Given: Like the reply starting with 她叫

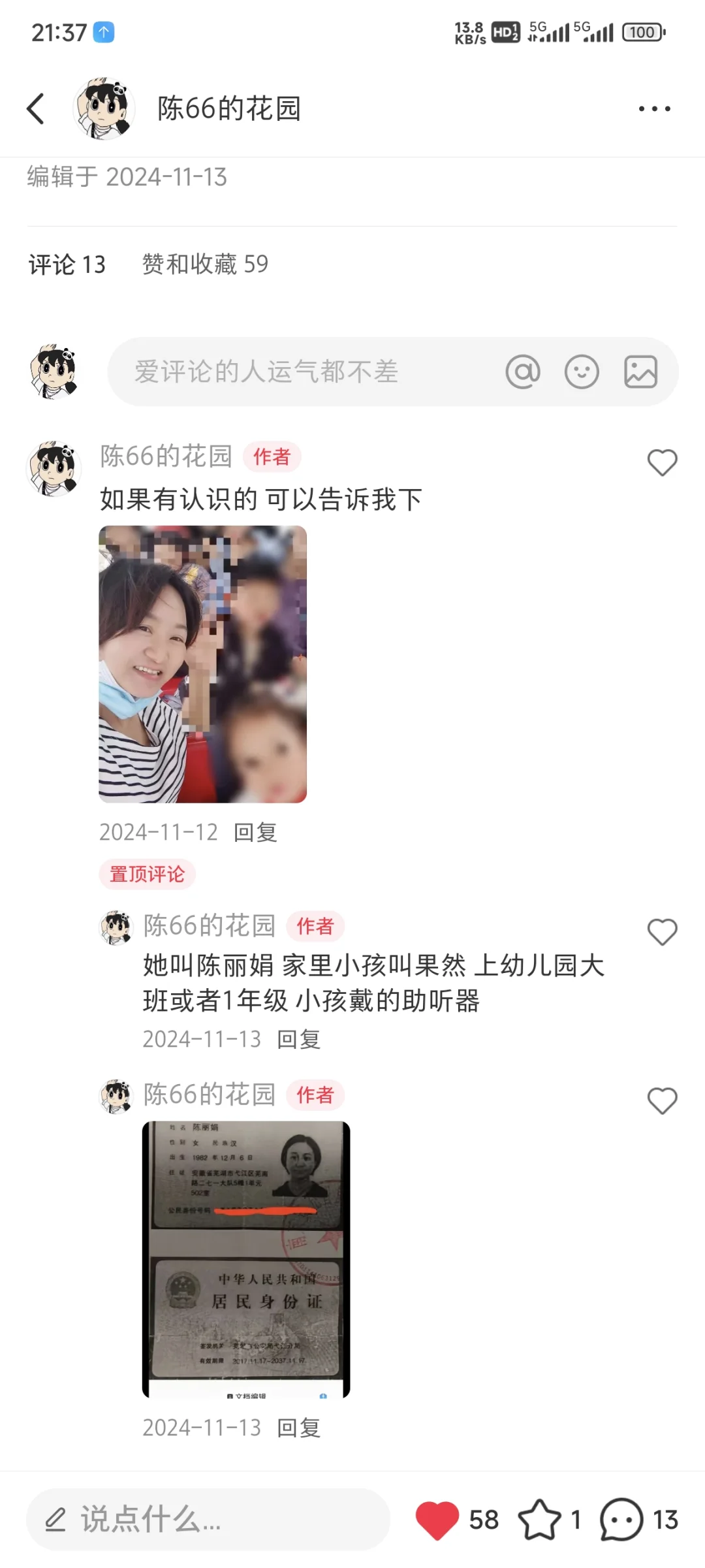Looking at the screenshot, I should pyautogui.click(x=662, y=932).
